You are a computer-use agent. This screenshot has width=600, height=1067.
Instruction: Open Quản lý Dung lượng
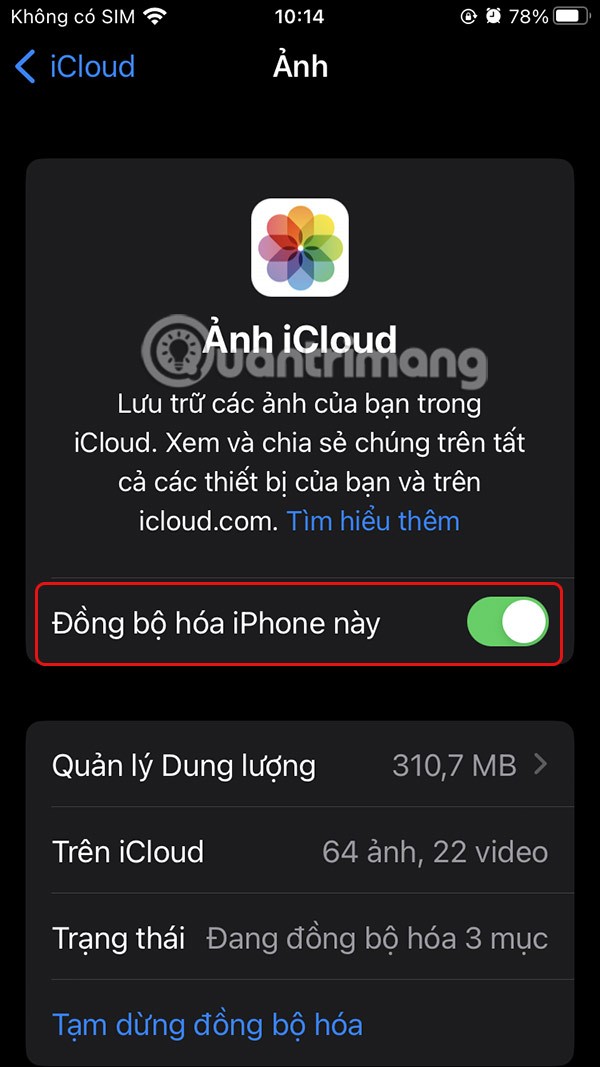click(x=300, y=766)
